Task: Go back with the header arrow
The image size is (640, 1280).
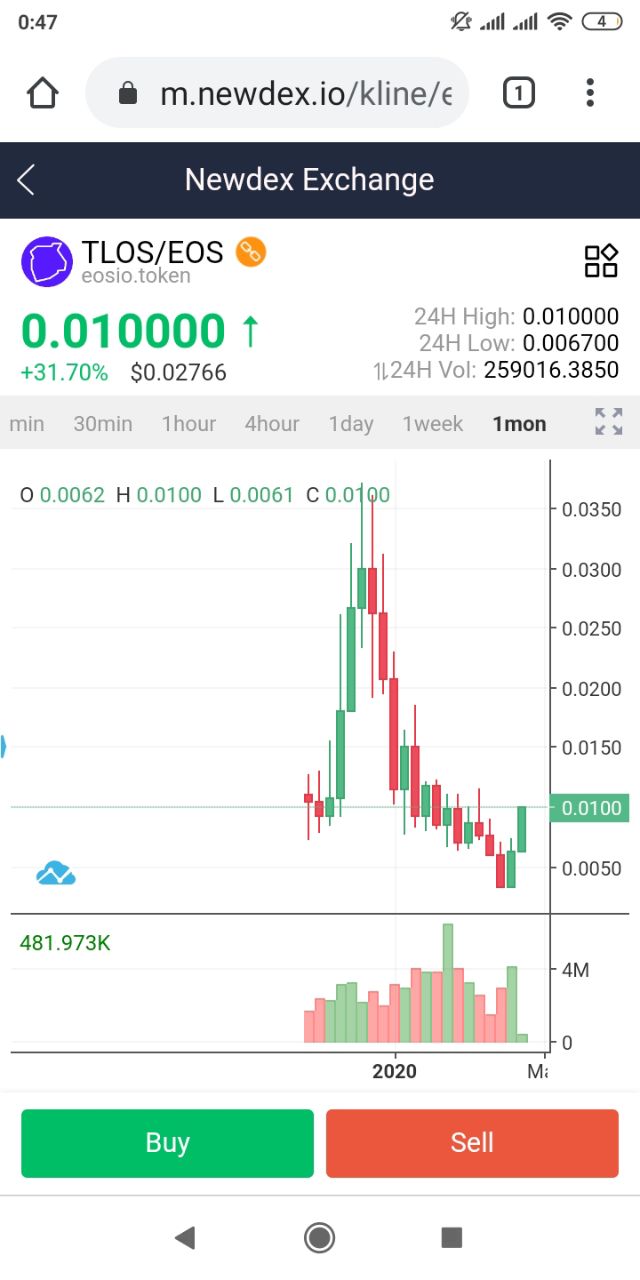Action: pyautogui.click(x=26, y=180)
